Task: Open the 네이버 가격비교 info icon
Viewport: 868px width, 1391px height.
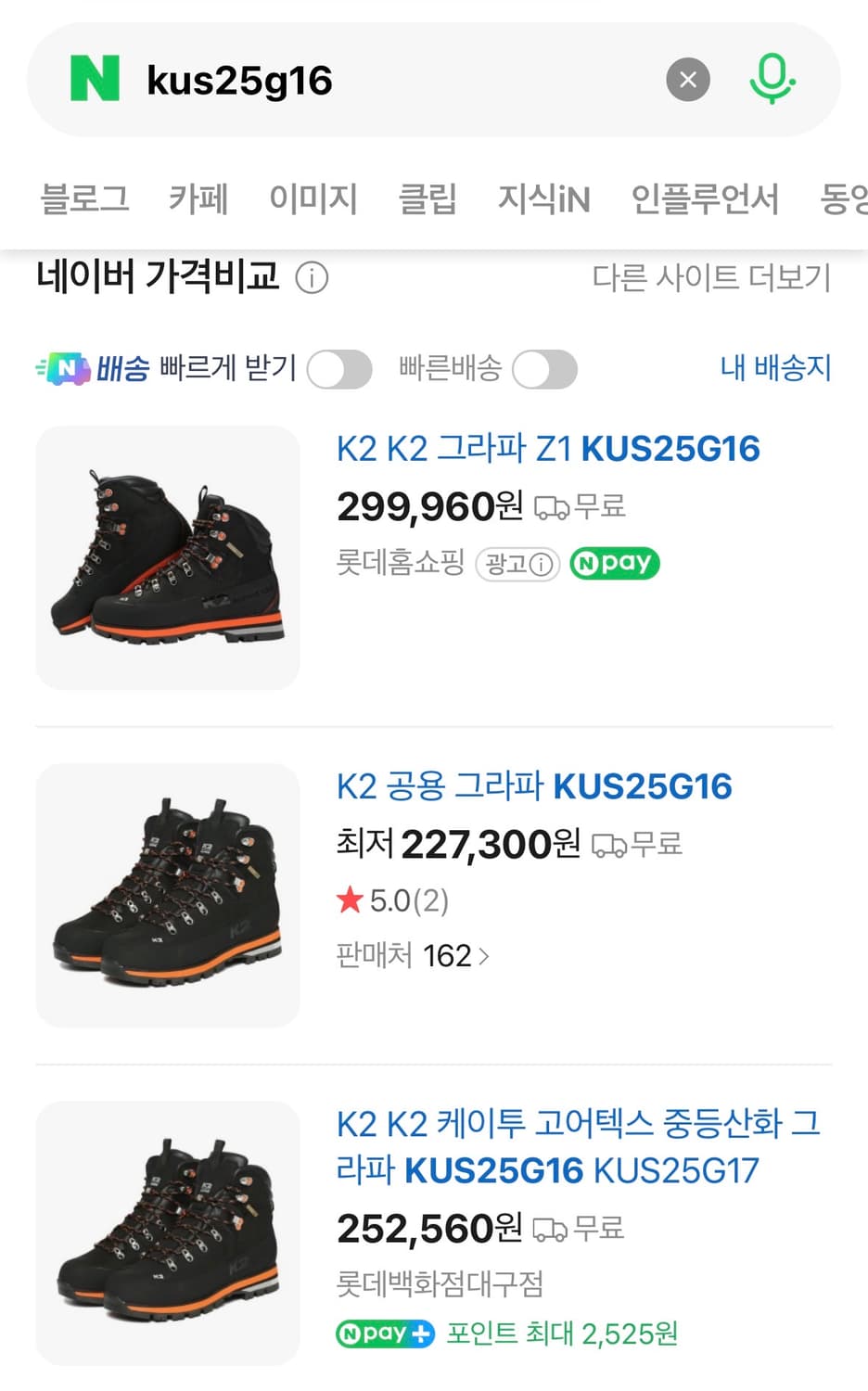Action: [x=312, y=276]
